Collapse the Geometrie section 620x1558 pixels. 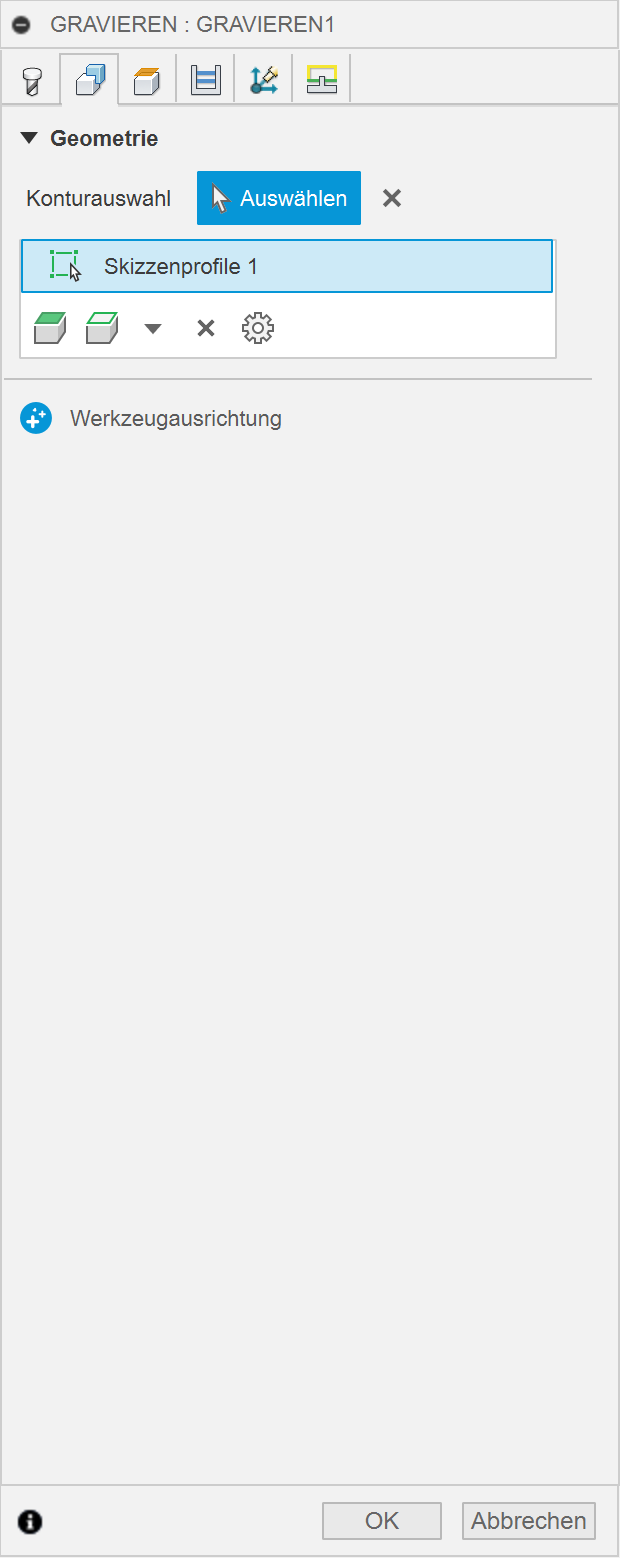pyautogui.click(x=28, y=139)
